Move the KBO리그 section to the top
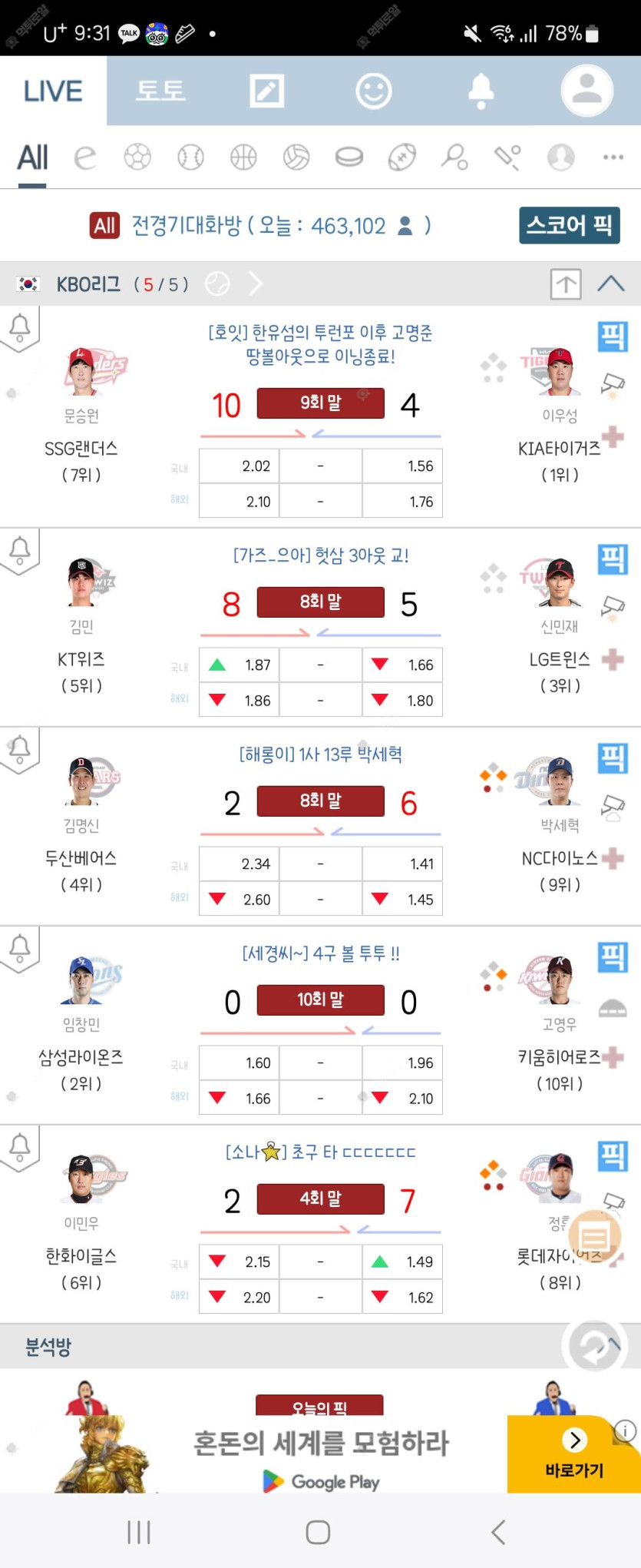641x1568 pixels. tap(566, 284)
